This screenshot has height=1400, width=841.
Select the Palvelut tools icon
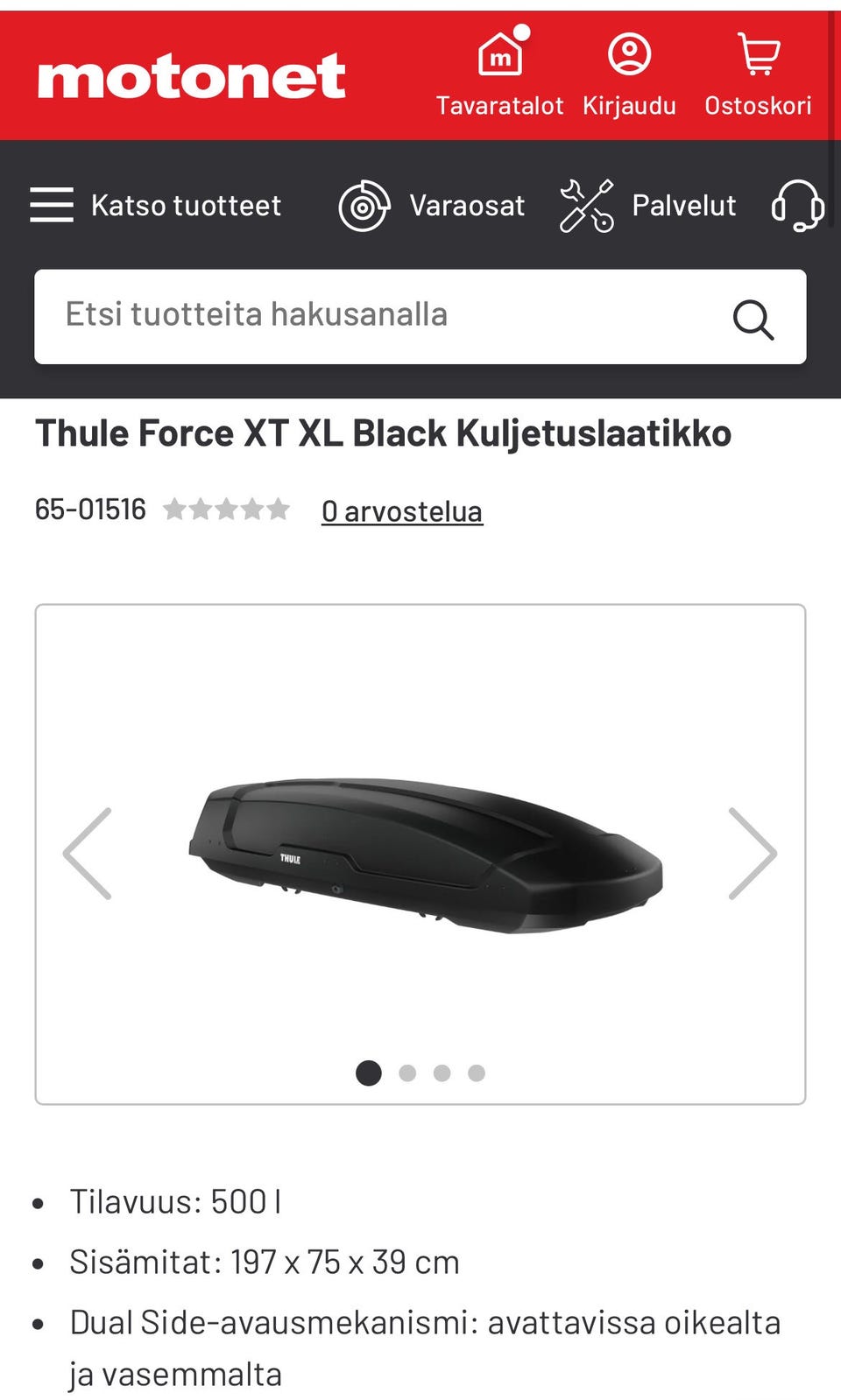[x=587, y=205]
